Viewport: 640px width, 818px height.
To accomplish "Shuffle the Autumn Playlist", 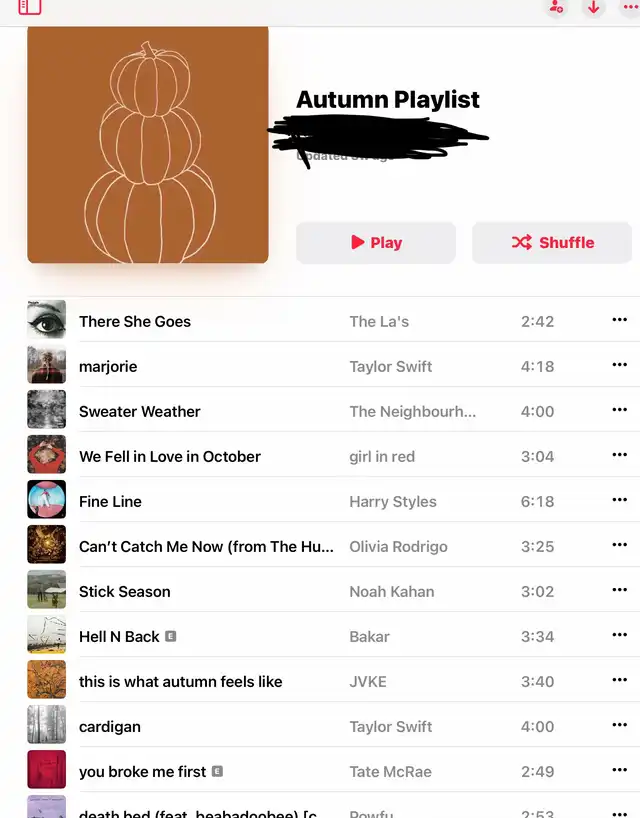I will tap(552, 242).
